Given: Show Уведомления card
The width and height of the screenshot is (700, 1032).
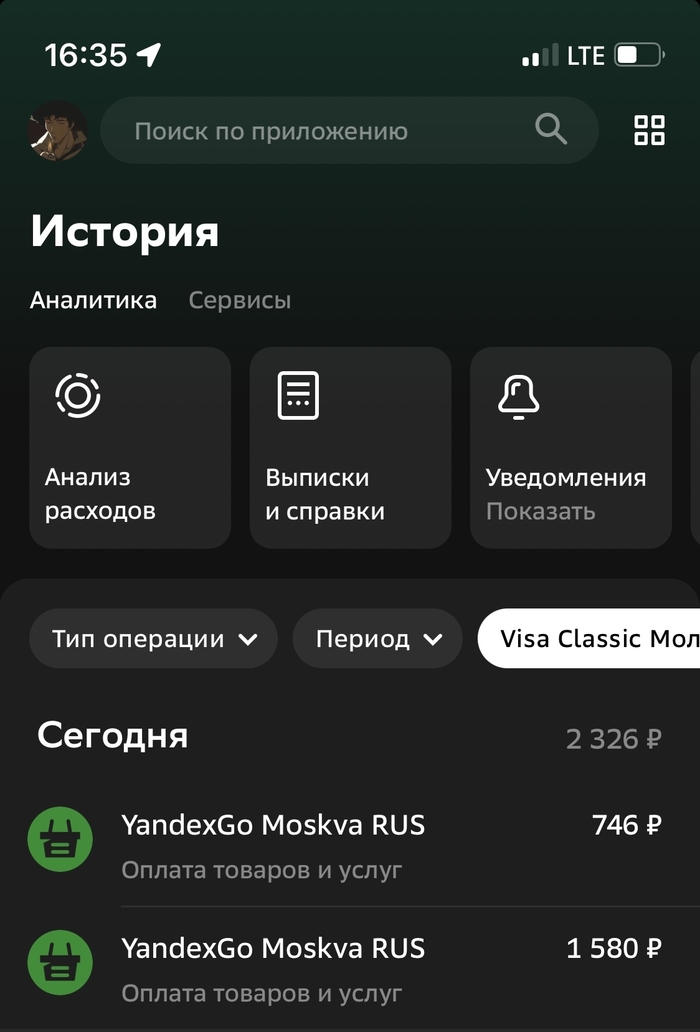Looking at the screenshot, I should coord(570,447).
